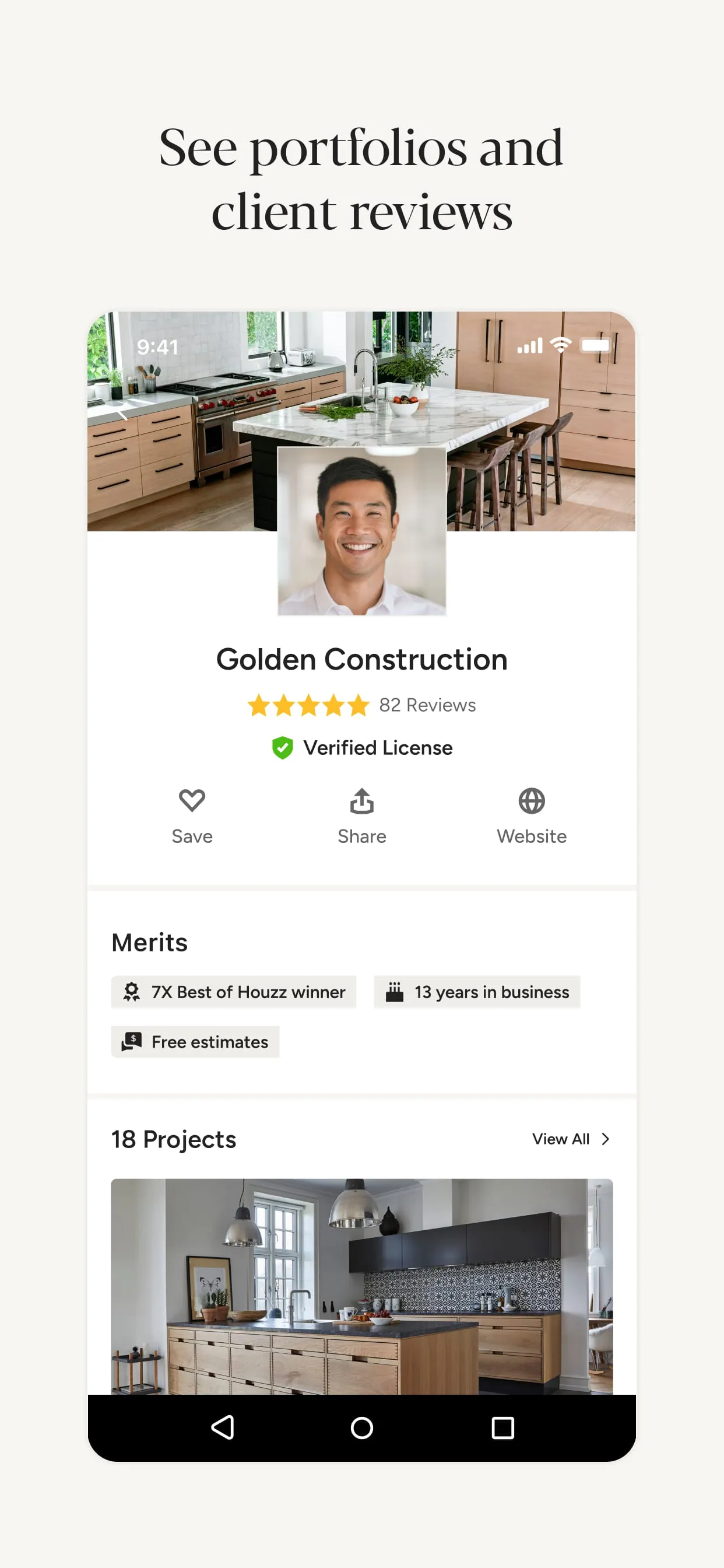Tap the Verified License shield badge
This screenshot has width=724, height=1568.
coord(283,747)
